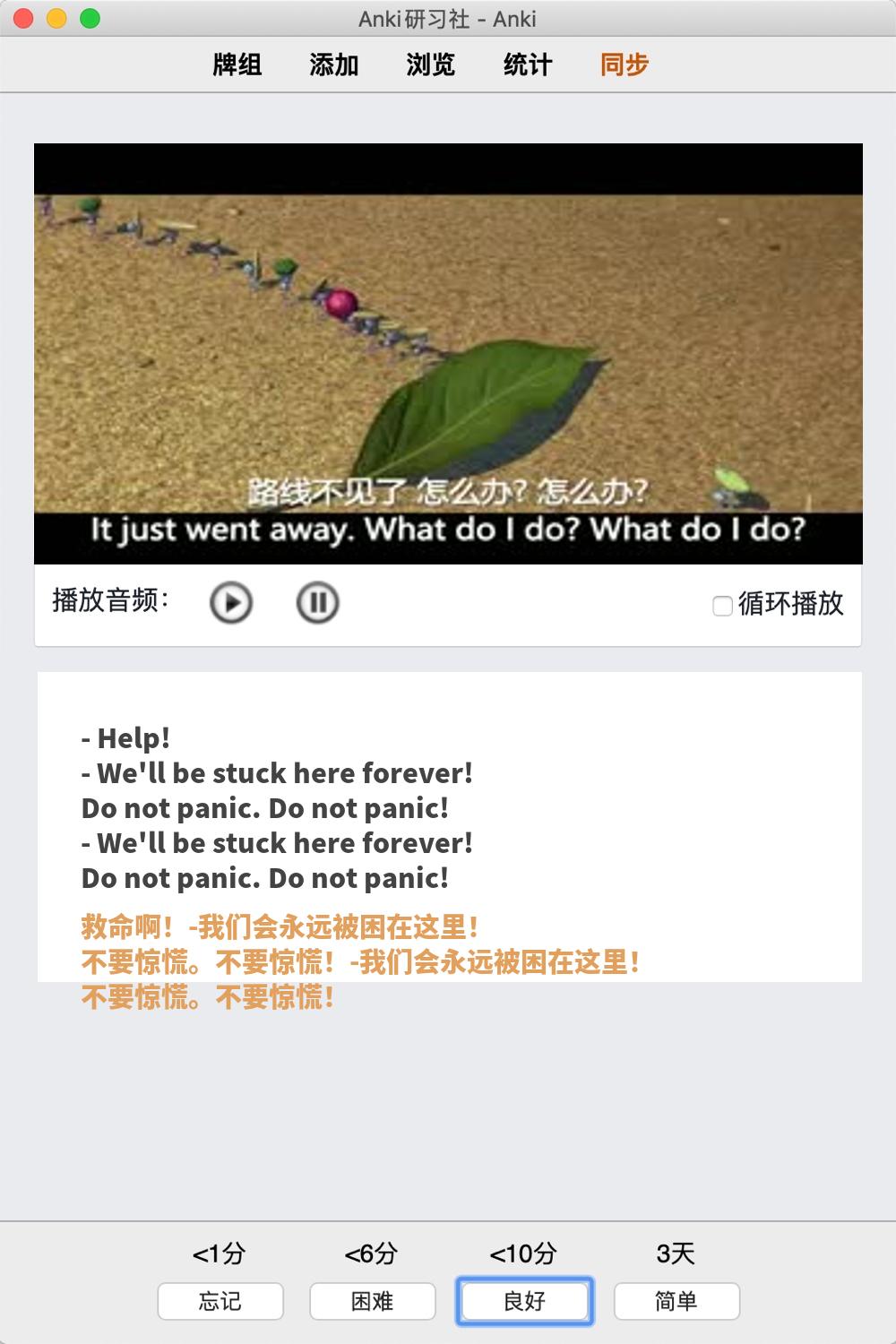896x1344 pixels.
Task: Minimize the Anki window
Action: pyautogui.click(x=57, y=19)
